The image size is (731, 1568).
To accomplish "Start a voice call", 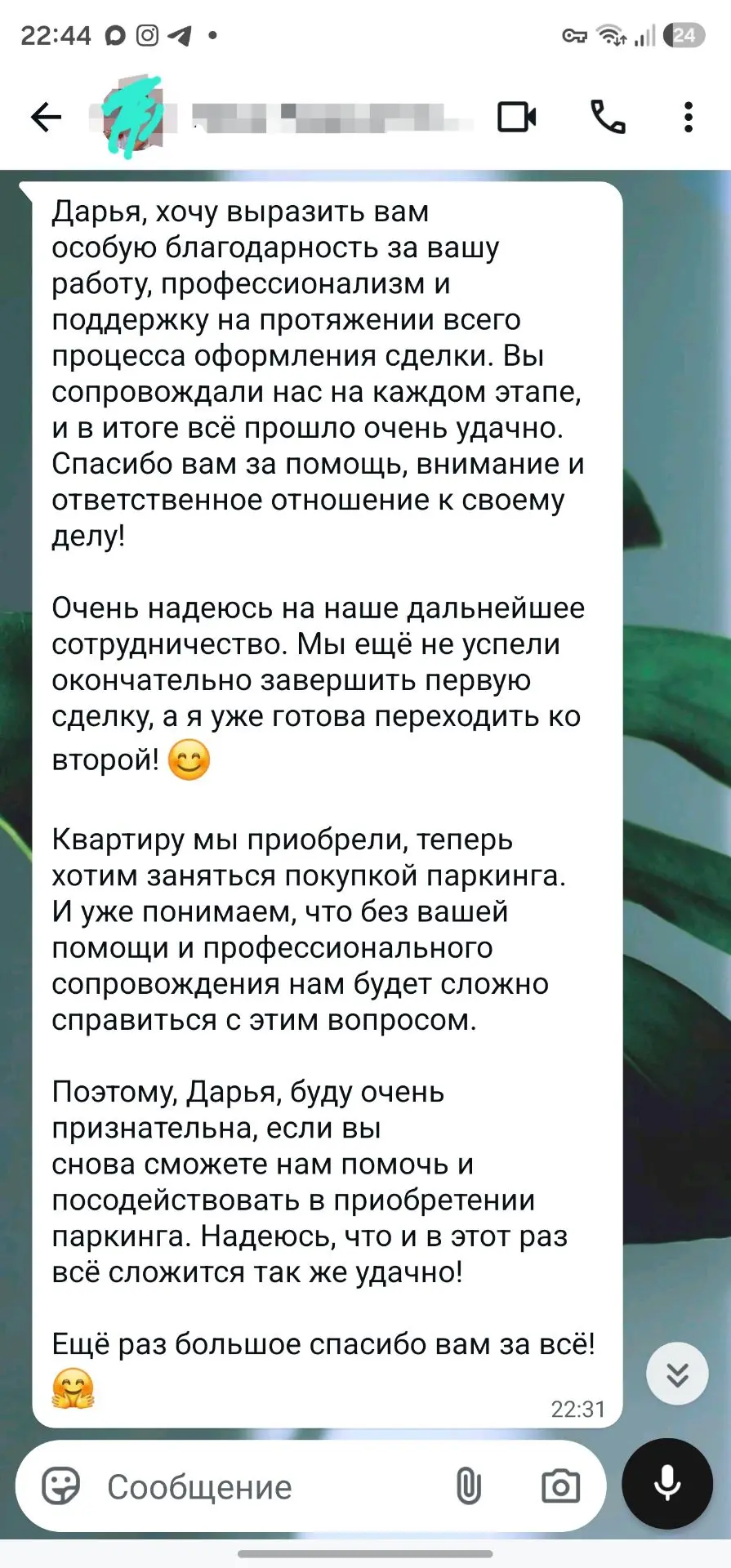I will click(608, 118).
